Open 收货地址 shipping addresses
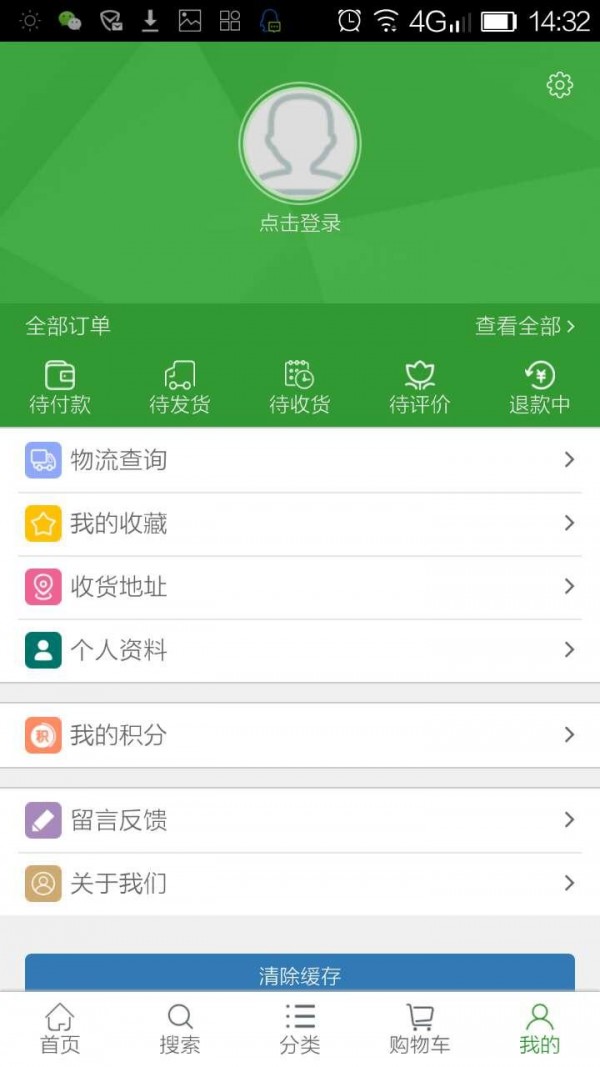The width and height of the screenshot is (600, 1067). (300, 587)
